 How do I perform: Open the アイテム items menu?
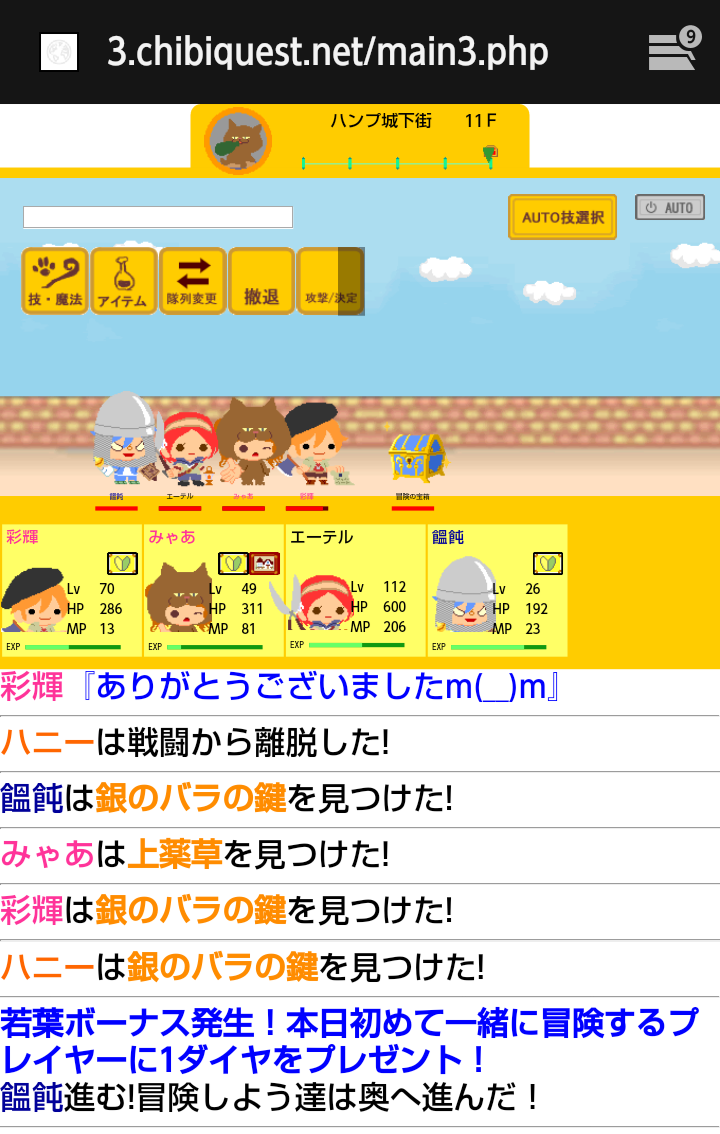click(124, 281)
